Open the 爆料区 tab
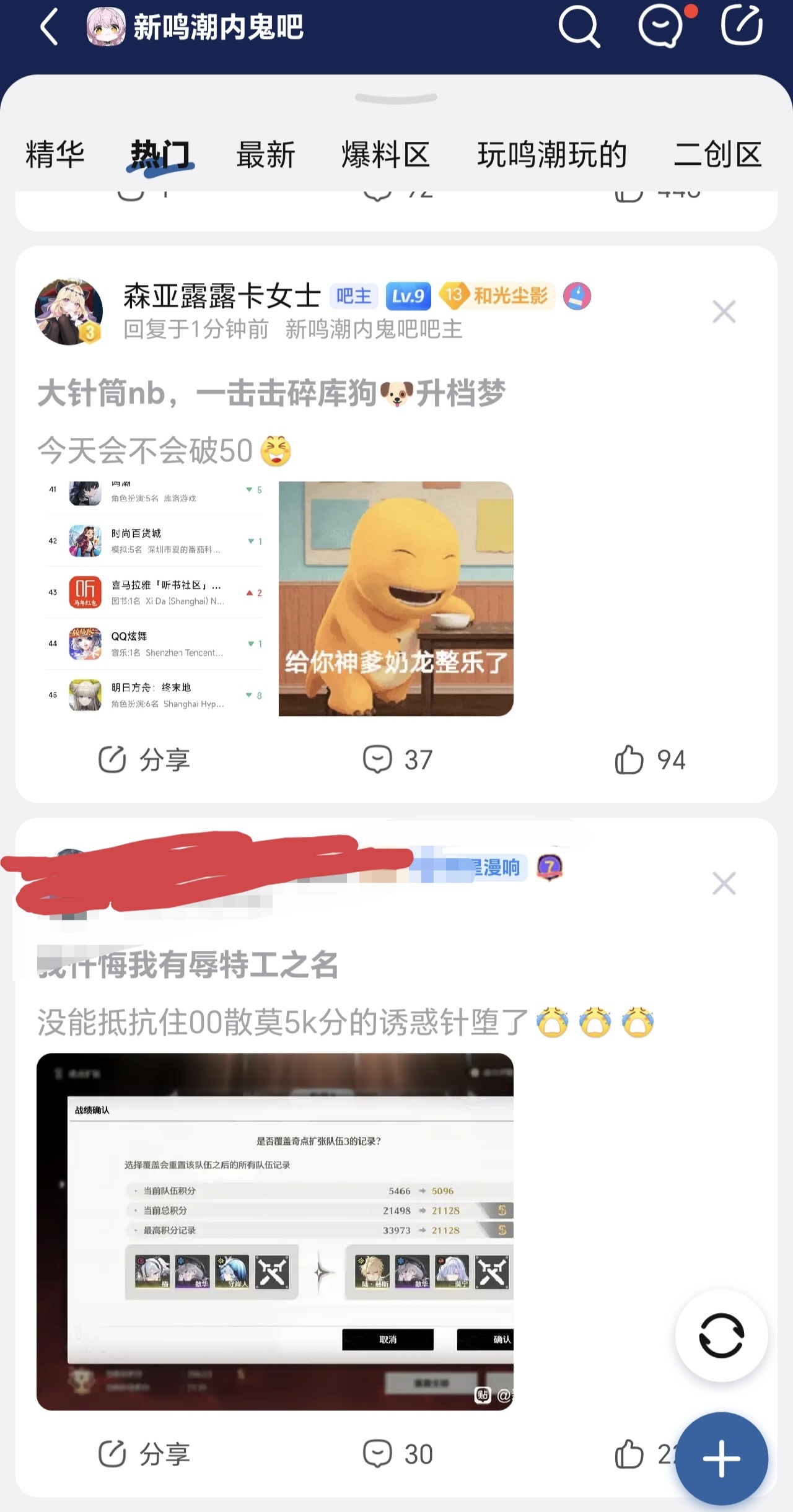The width and height of the screenshot is (793, 1512). click(385, 155)
